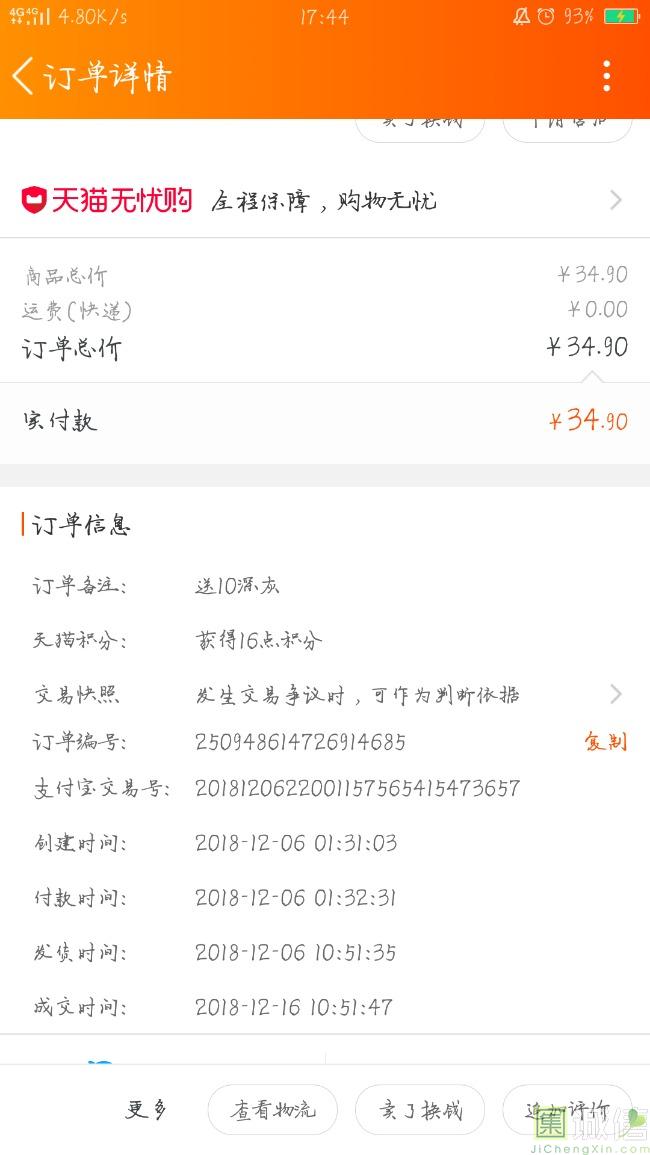
Task: Tap the 卖了换钱 button at bottom
Action: click(420, 1109)
